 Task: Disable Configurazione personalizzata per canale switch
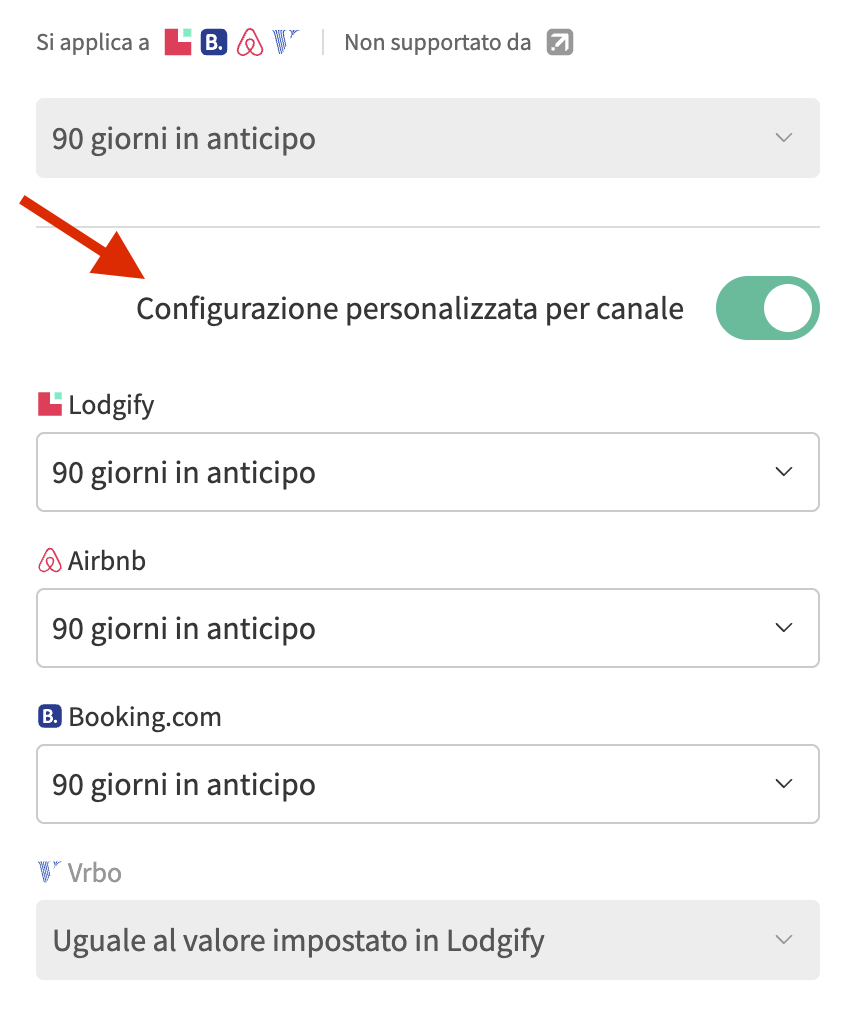(767, 309)
